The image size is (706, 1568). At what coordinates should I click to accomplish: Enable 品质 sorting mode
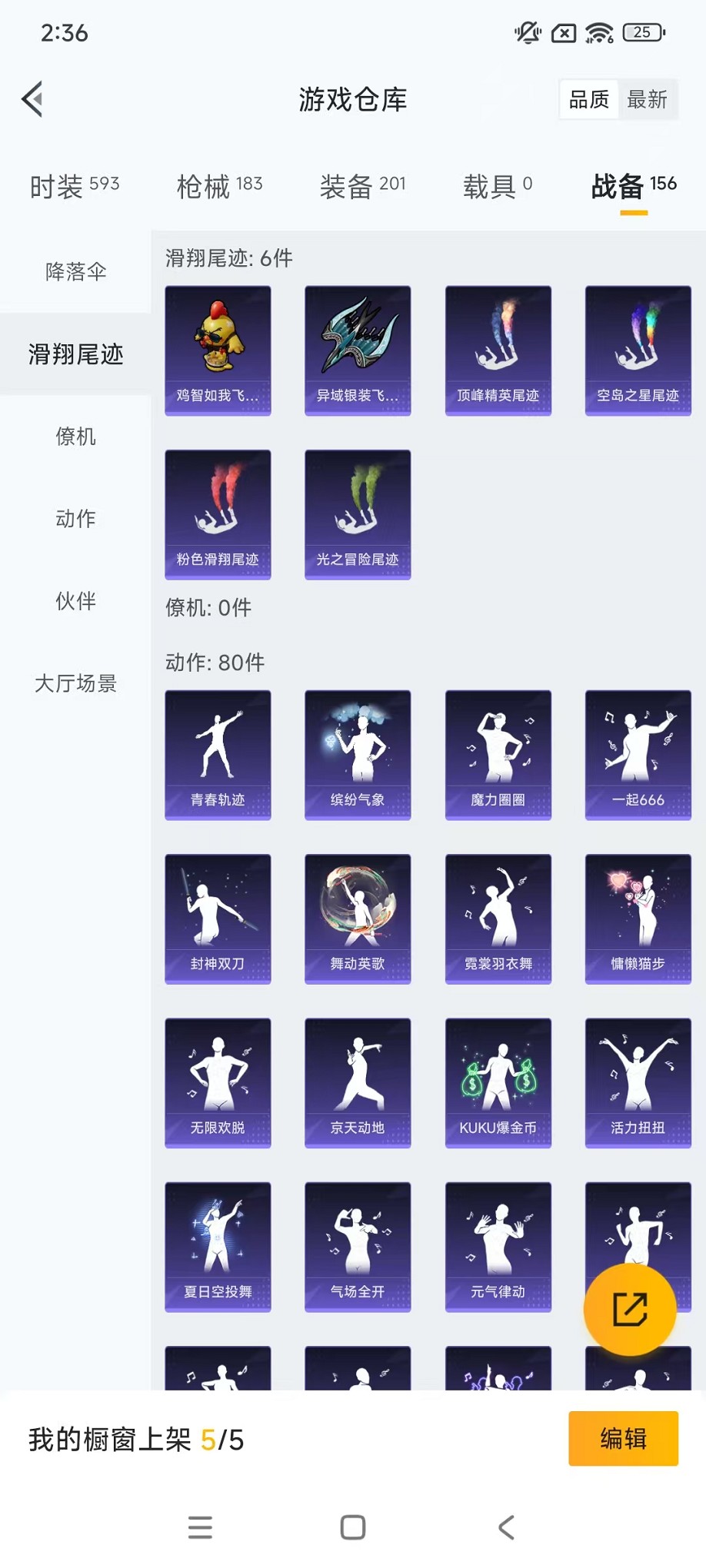click(x=588, y=99)
